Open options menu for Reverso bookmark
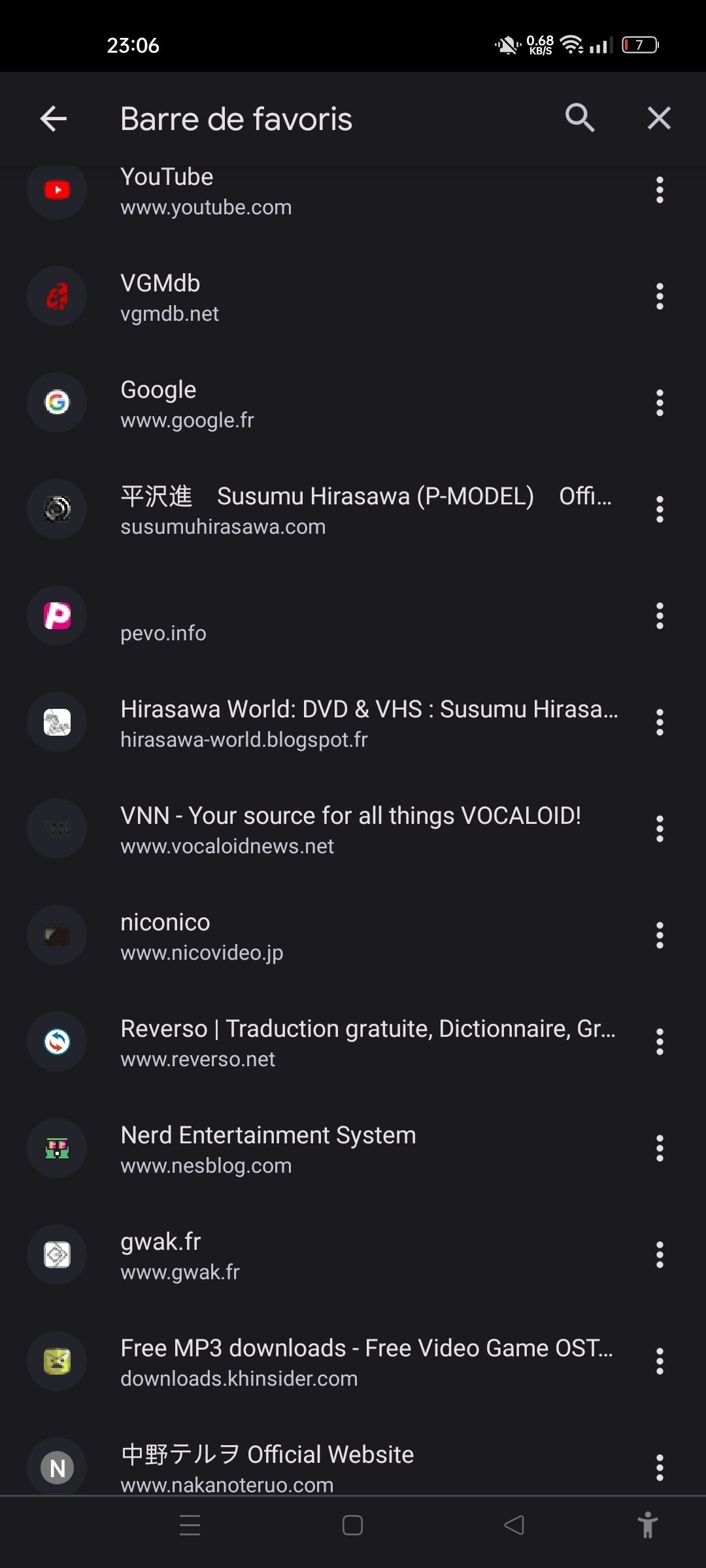 [x=660, y=1042]
